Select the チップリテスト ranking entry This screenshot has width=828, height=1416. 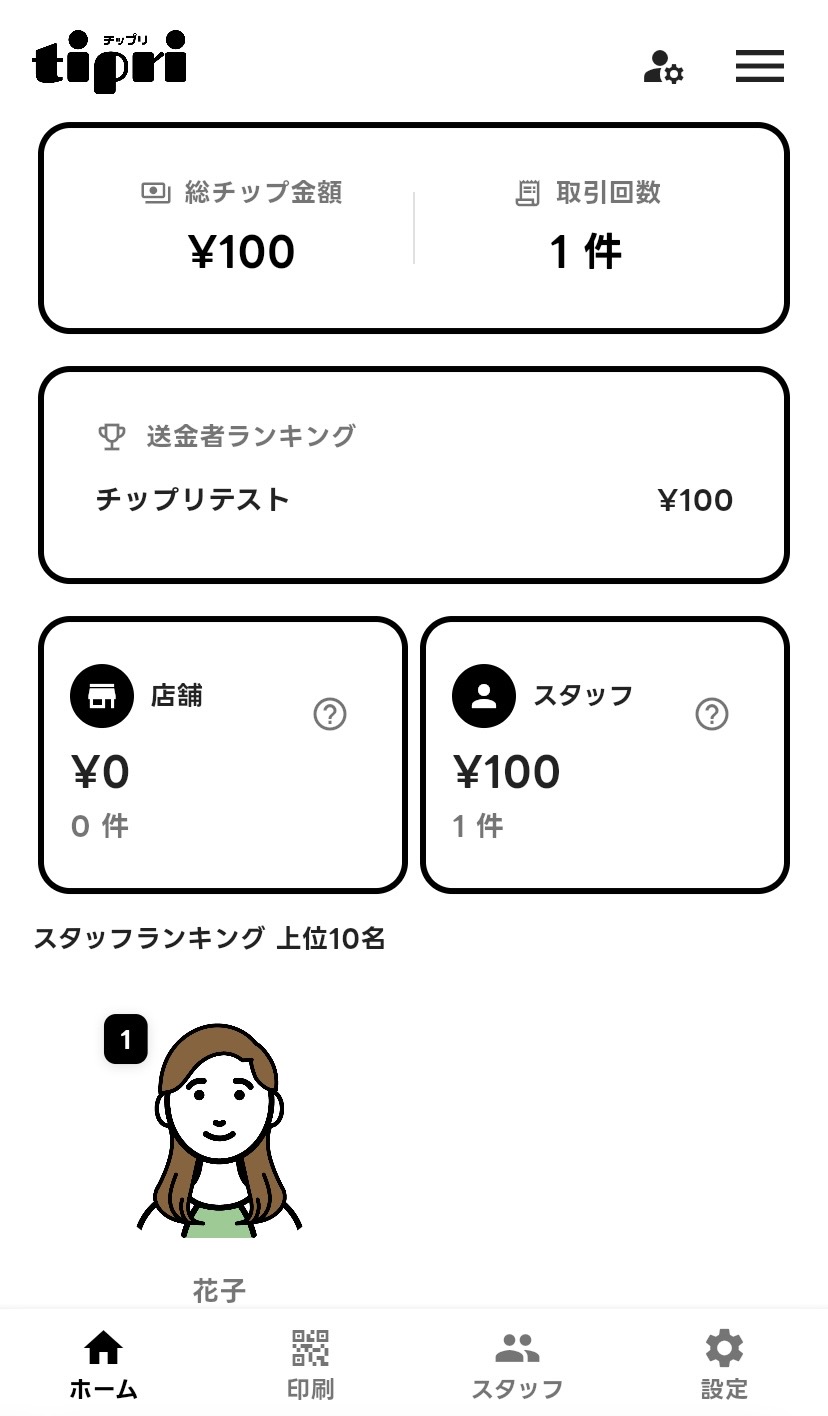[x=414, y=500]
